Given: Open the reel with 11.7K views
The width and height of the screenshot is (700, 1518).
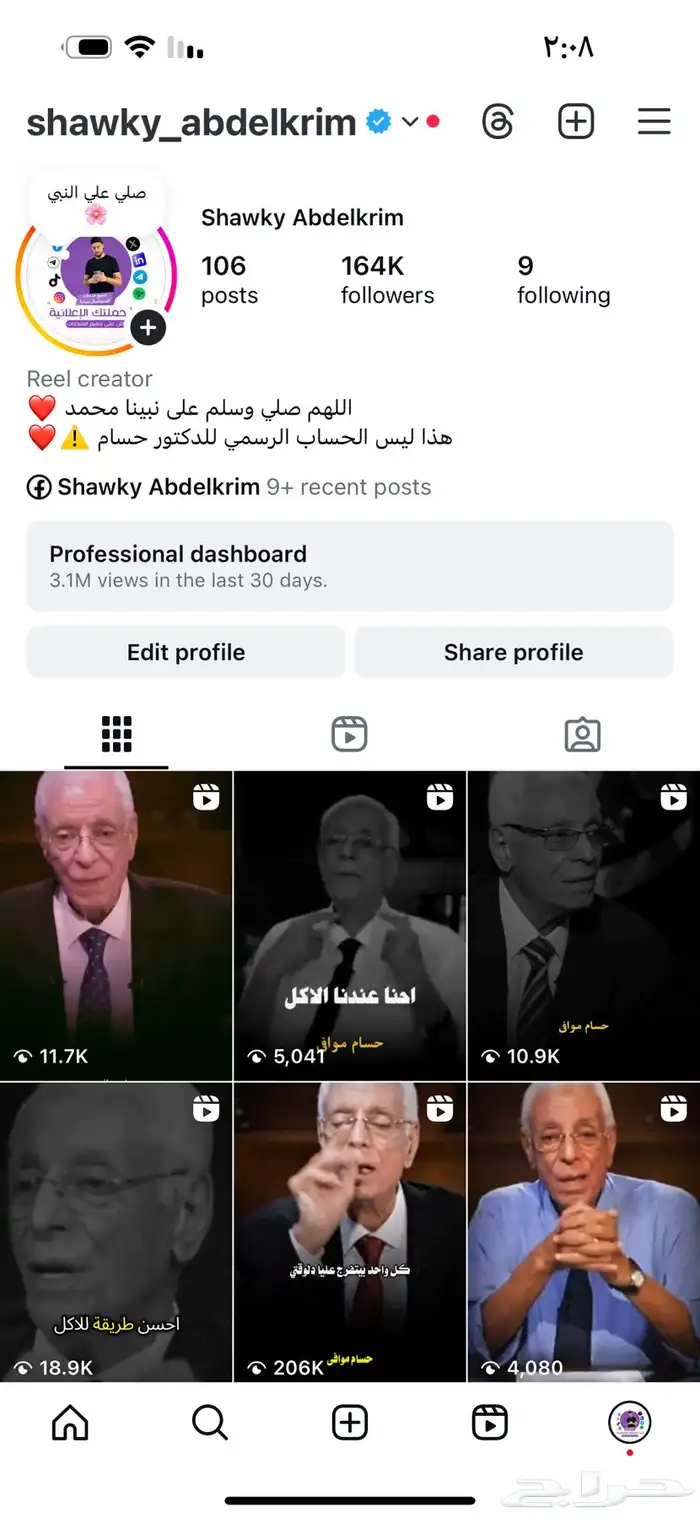Looking at the screenshot, I should tap(116, 925).
